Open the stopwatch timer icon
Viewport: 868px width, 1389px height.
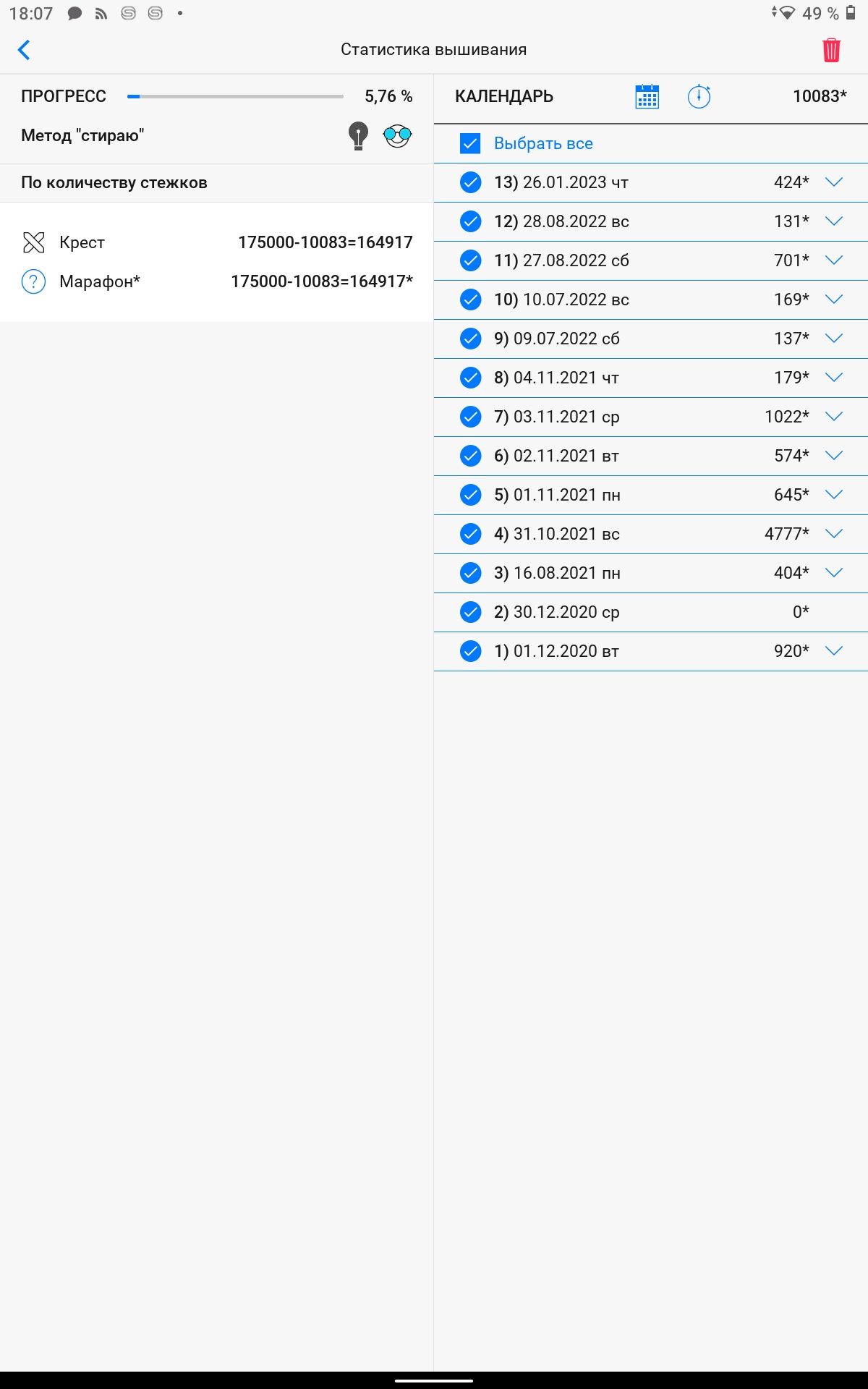pos(699,96)
